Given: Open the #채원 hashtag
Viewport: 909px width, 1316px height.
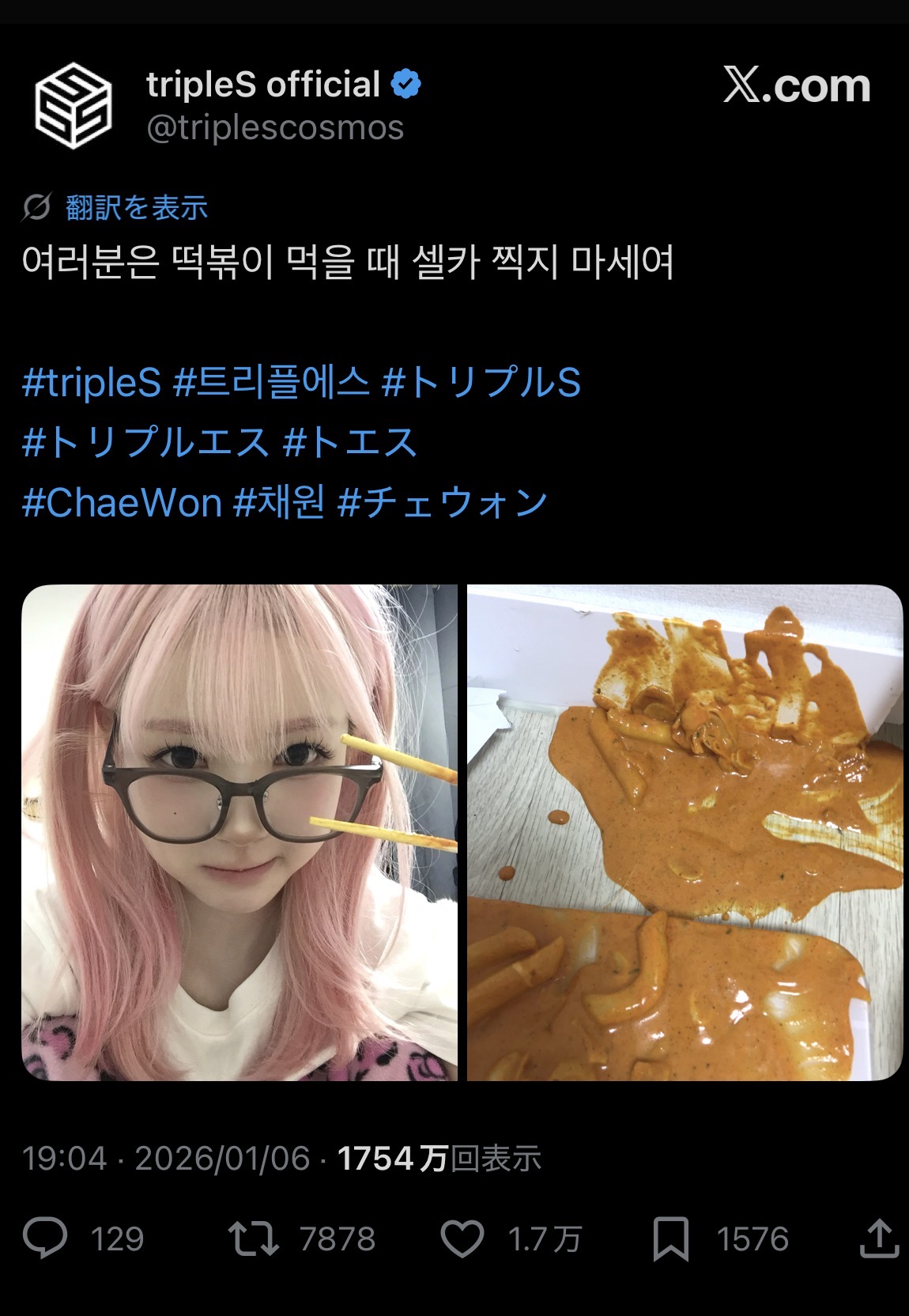Looking at the screenshot, I should coord(279,503).
